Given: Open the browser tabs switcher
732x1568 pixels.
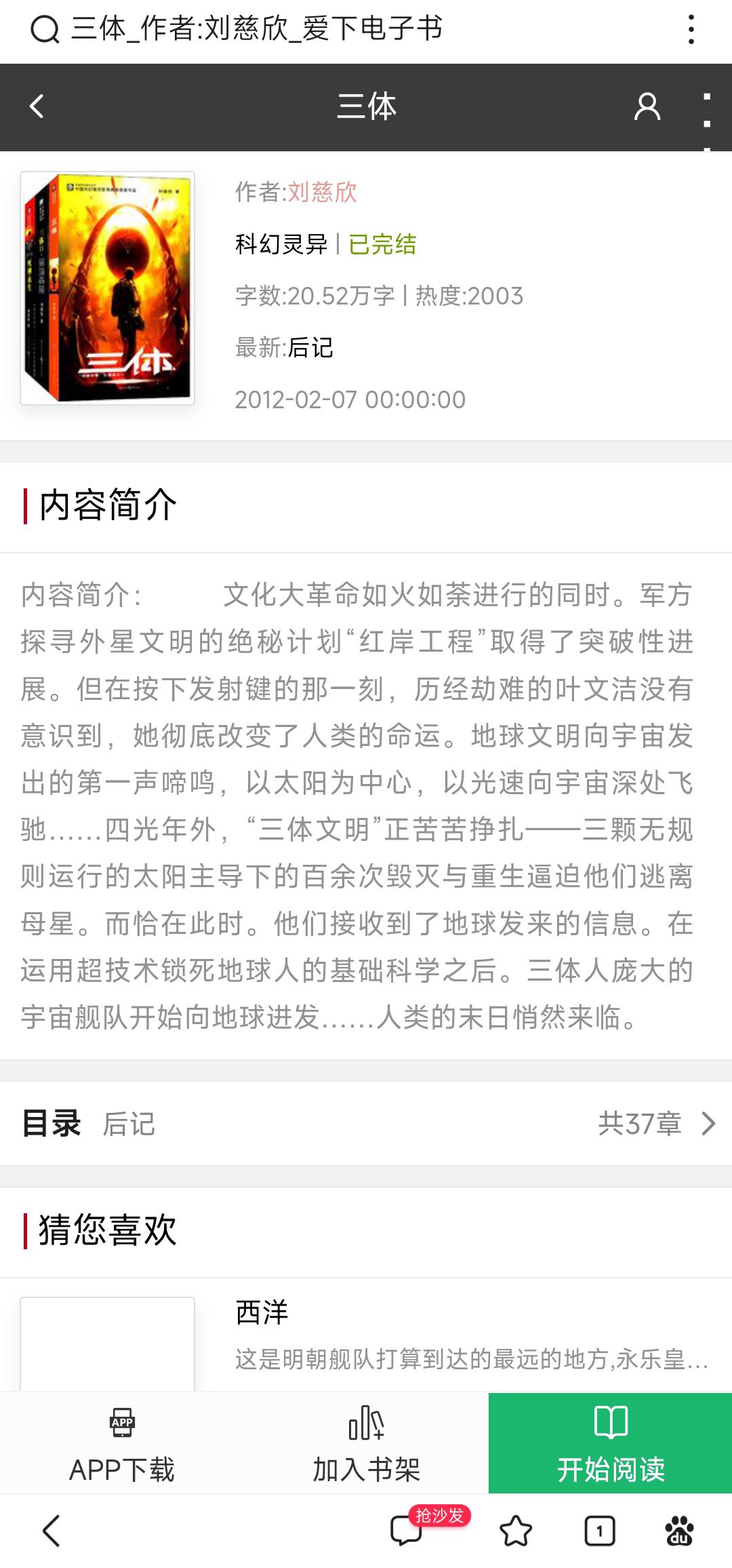Looking at the screenshot, I should (x=600, y=1531).
